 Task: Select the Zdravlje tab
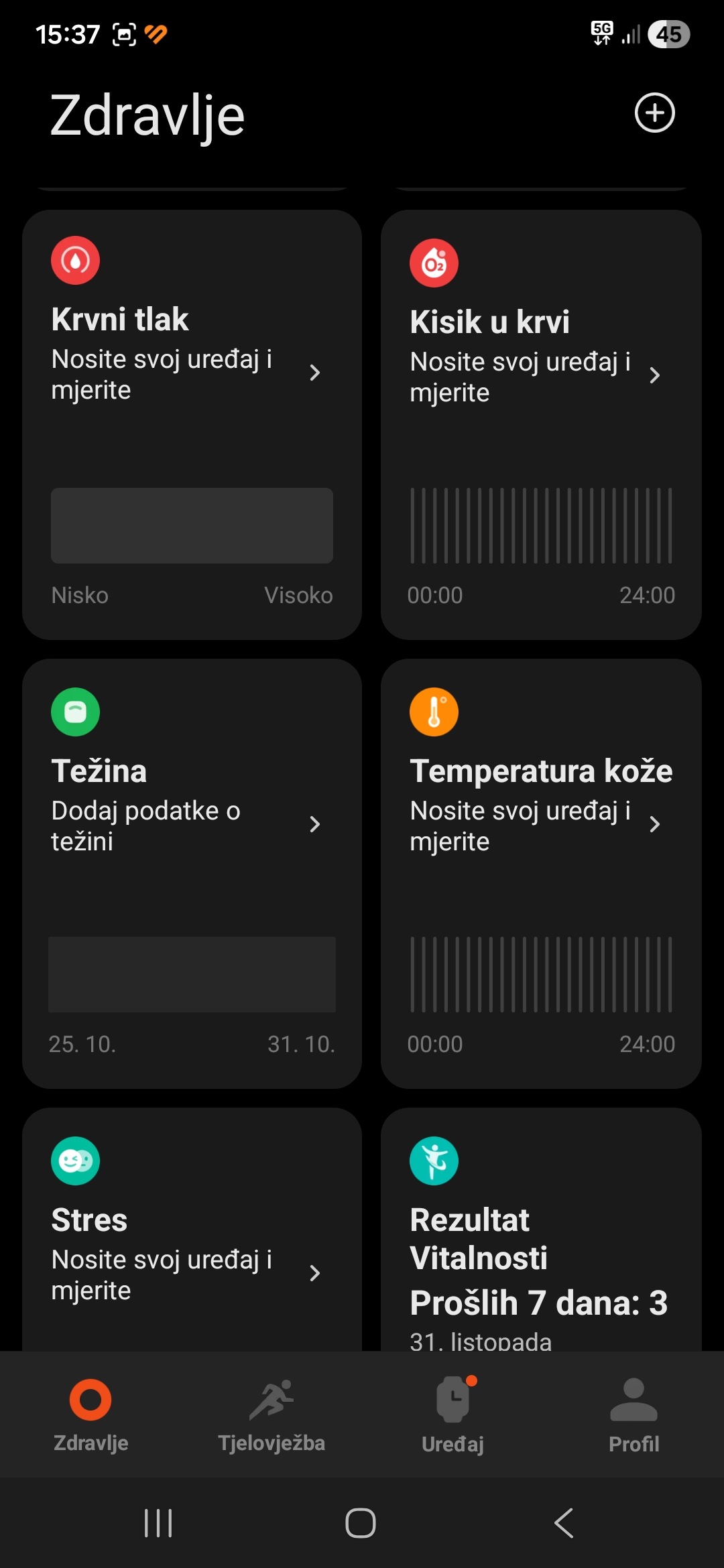pos(90,1414)
